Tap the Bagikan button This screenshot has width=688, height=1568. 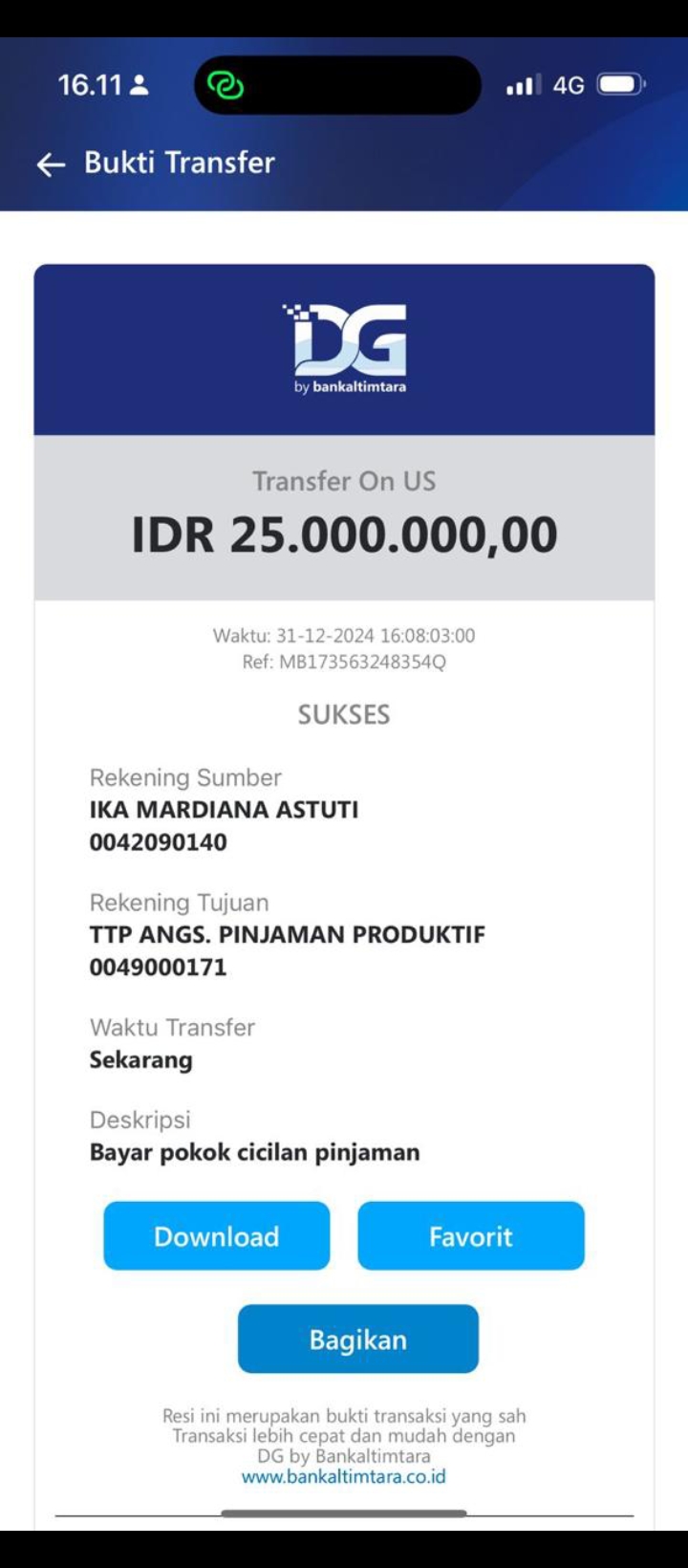[x=357, y=1339]
